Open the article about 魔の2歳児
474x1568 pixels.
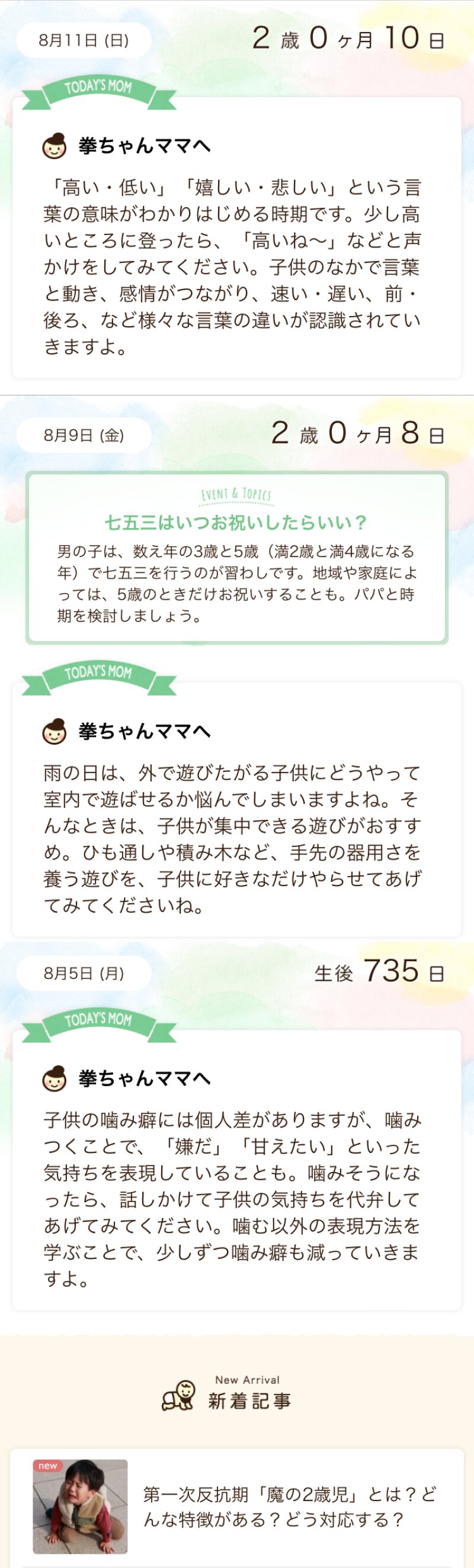coord(289,1507)
